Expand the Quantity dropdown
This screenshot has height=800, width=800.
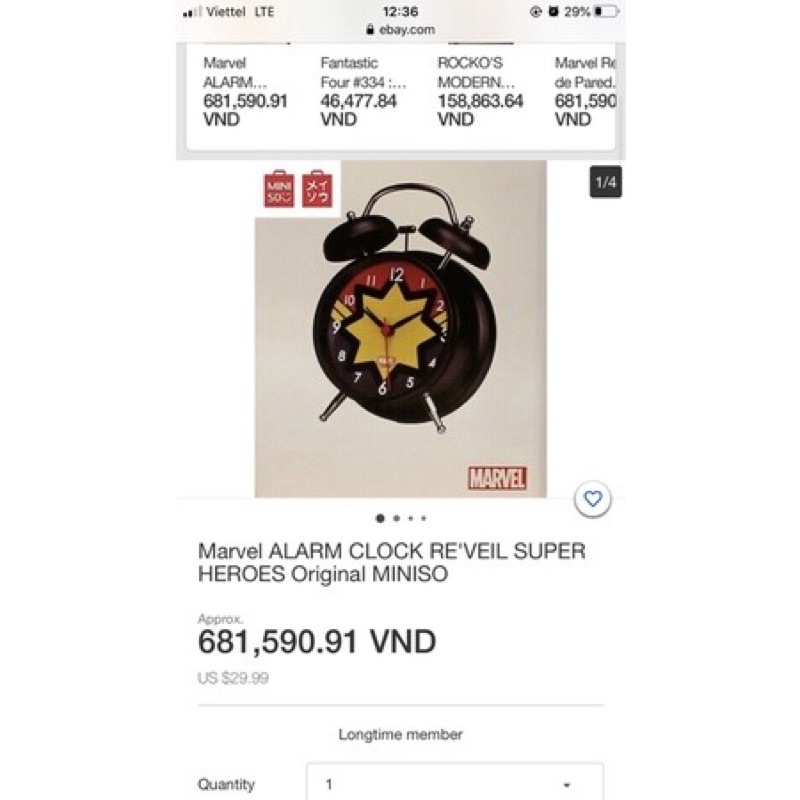[x=454, y=785]
